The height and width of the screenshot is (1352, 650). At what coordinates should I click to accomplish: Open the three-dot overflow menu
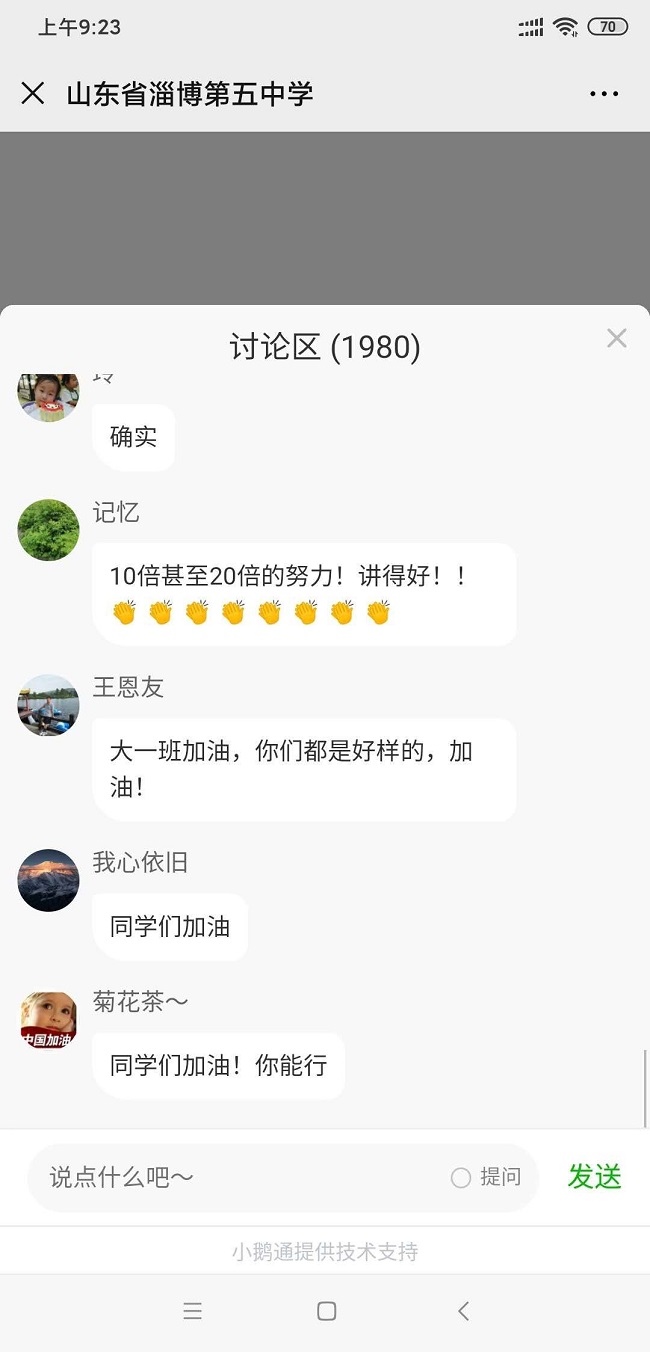pyautogui.click(x=604, y=94)
